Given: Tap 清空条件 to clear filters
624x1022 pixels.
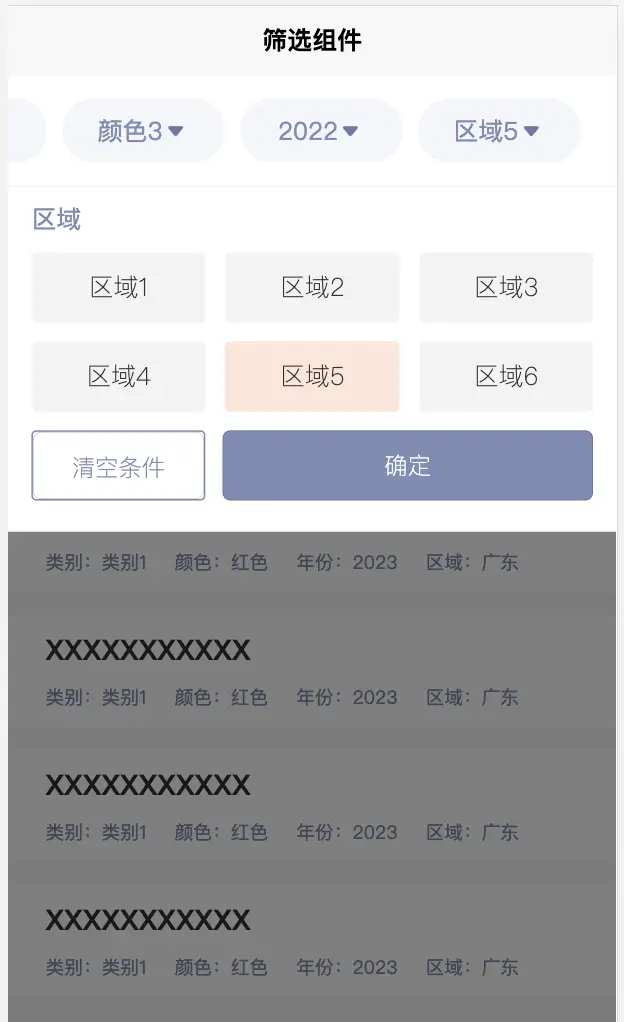Looking at the screenshot, I should pos(119,466).
